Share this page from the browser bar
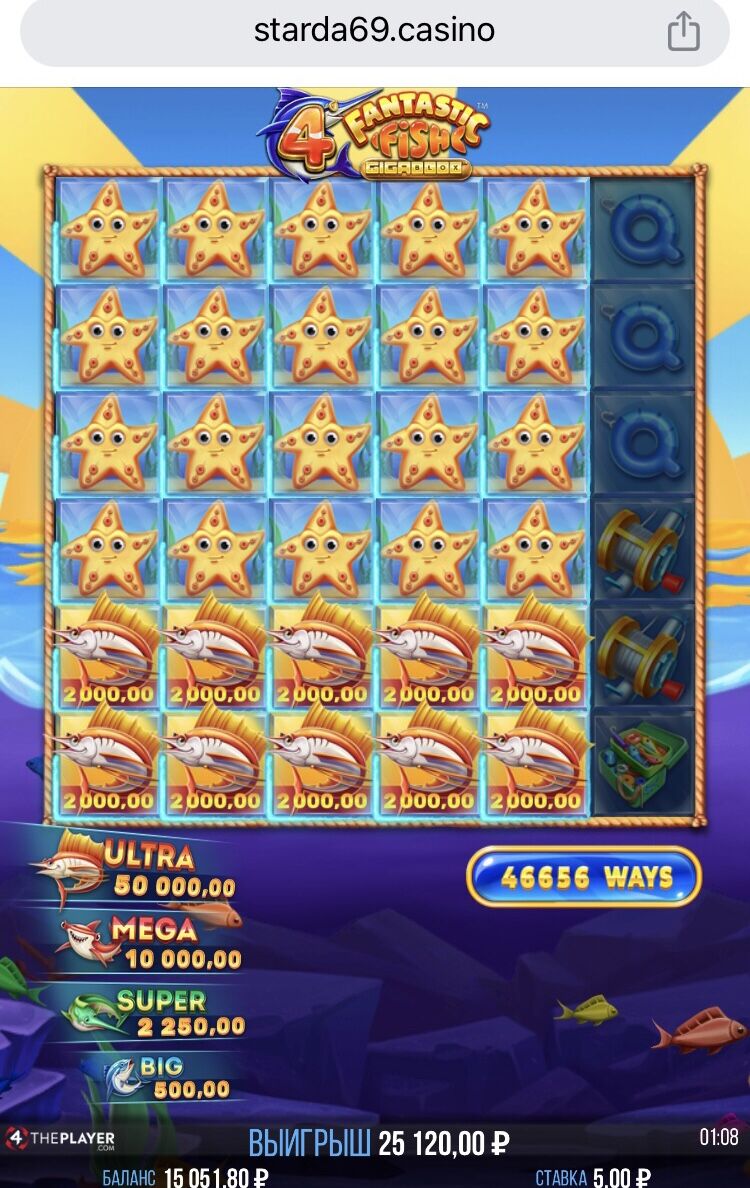 coord(683,31)
